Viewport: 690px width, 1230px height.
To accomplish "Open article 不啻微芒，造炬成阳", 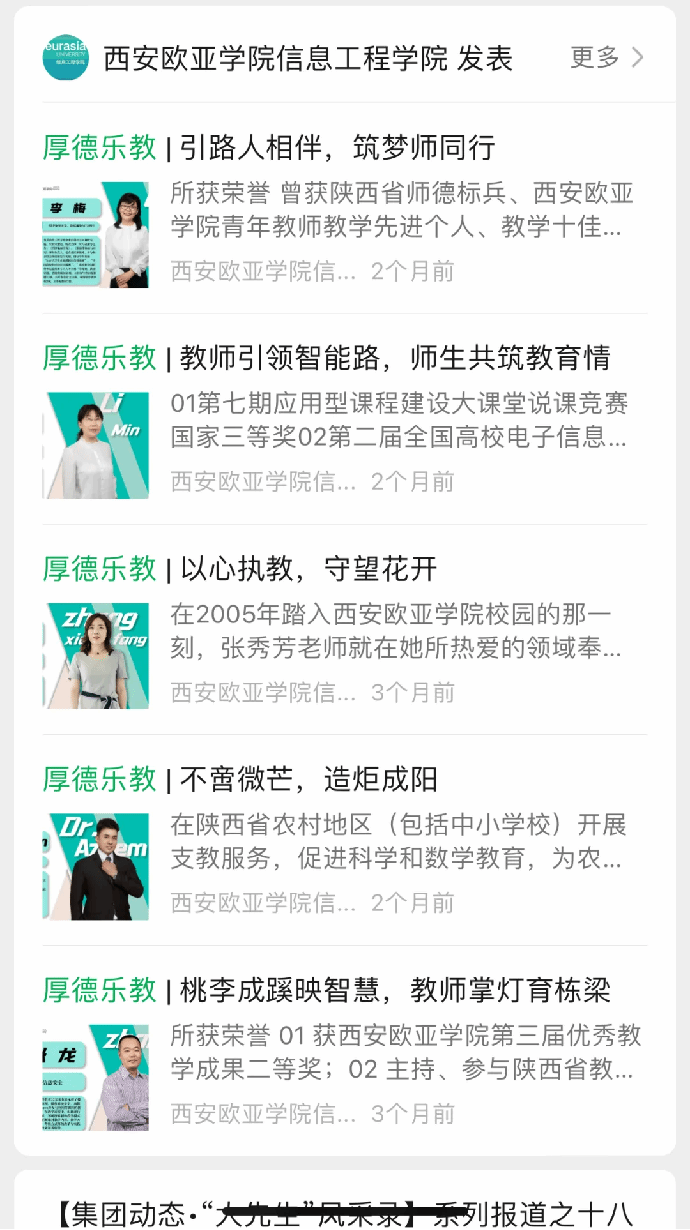I will (x=308, y=779).
